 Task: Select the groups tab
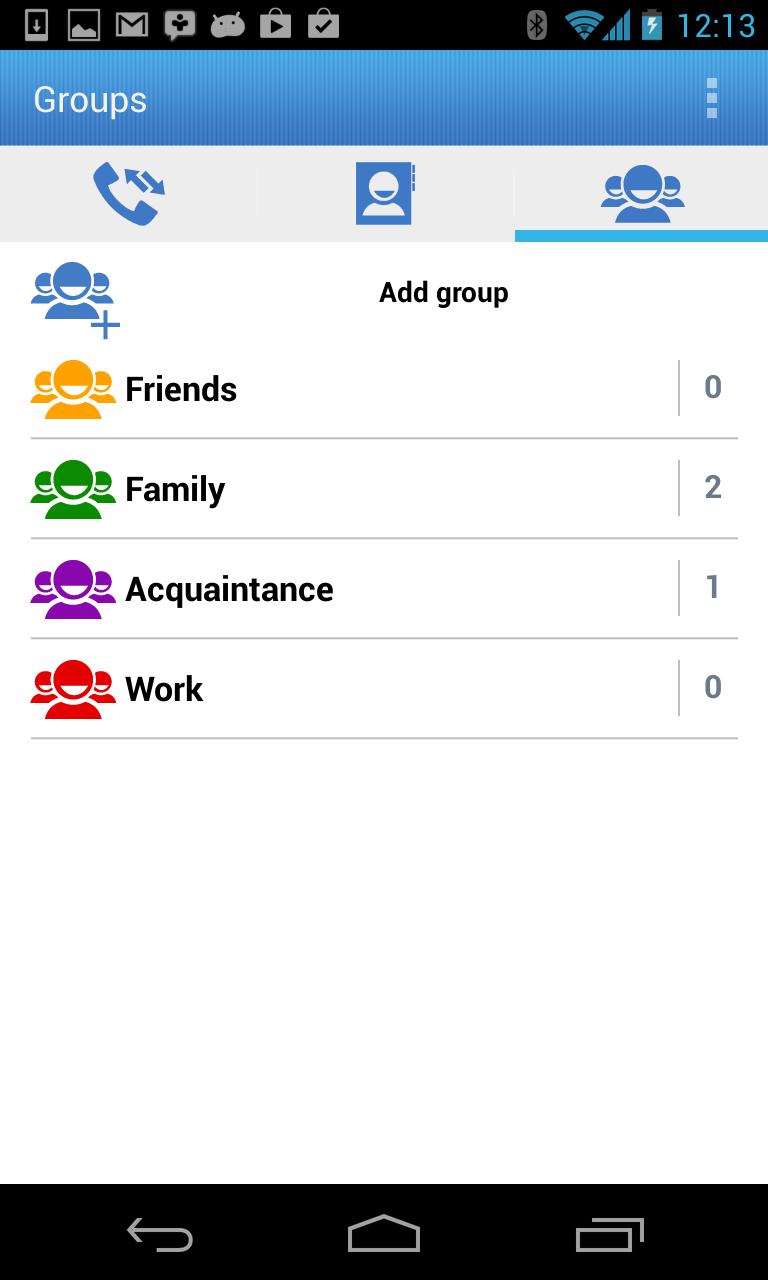[x=642, y=194]
